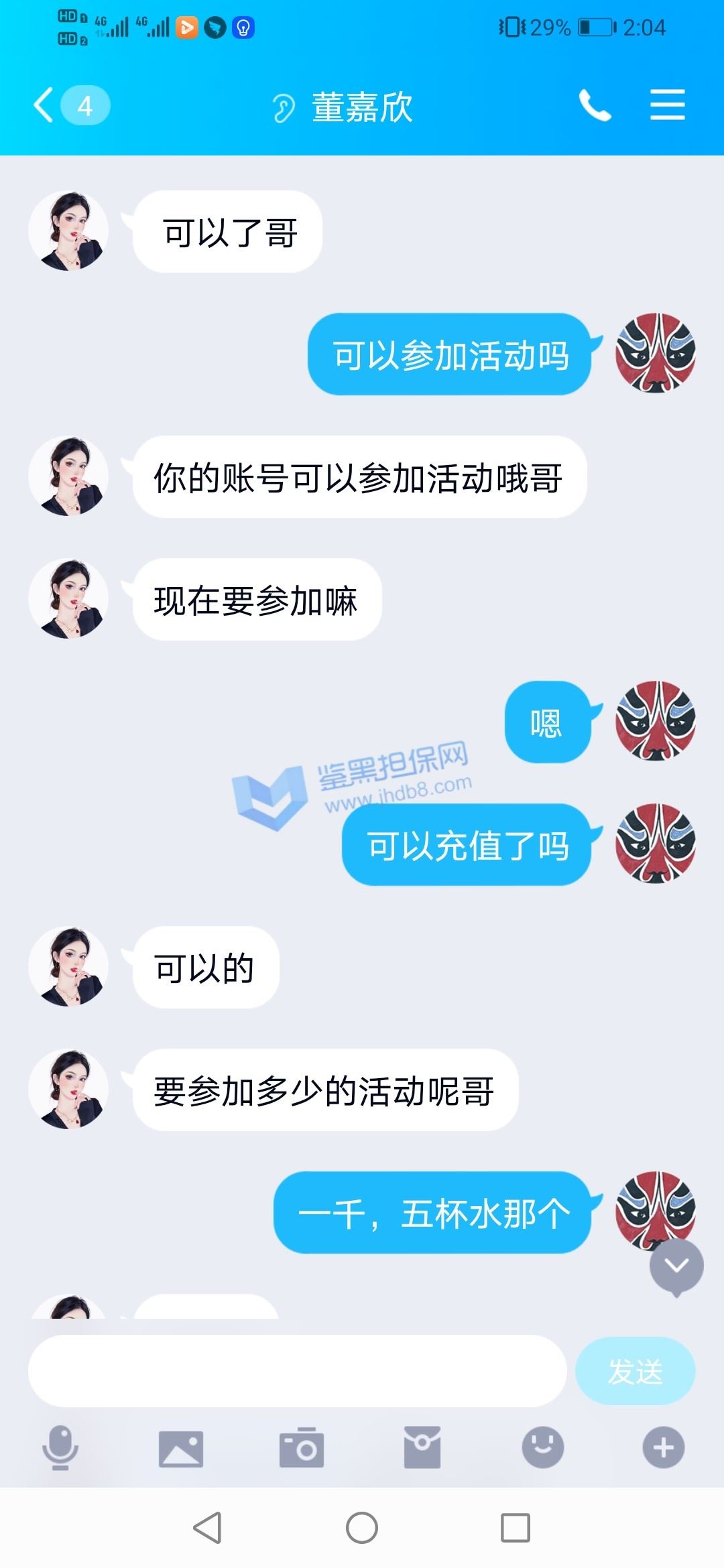Screen dimensions: 724x1568
Task: Open the red packet option
Action: (x=422, y=1448)
